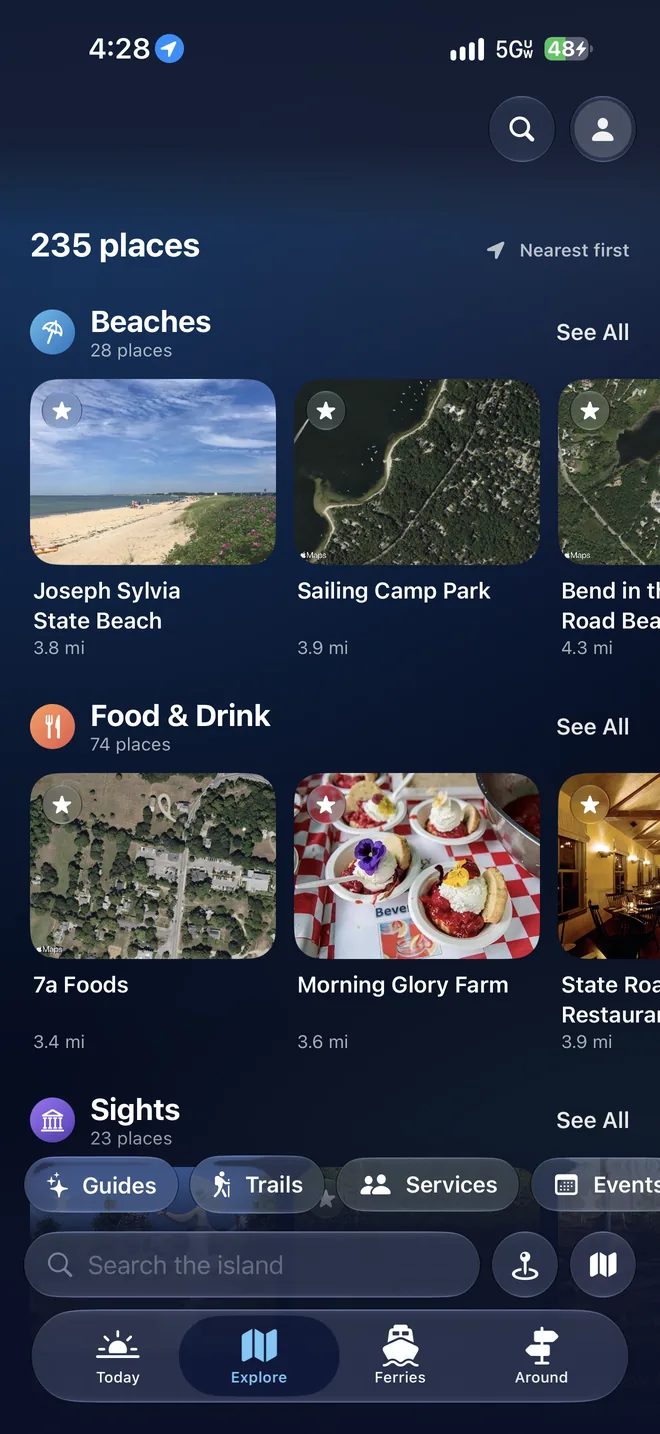This screenshot has width=660, height=1434.
Task: Tap the Search the island field
Action: (x=252, y=1265)
